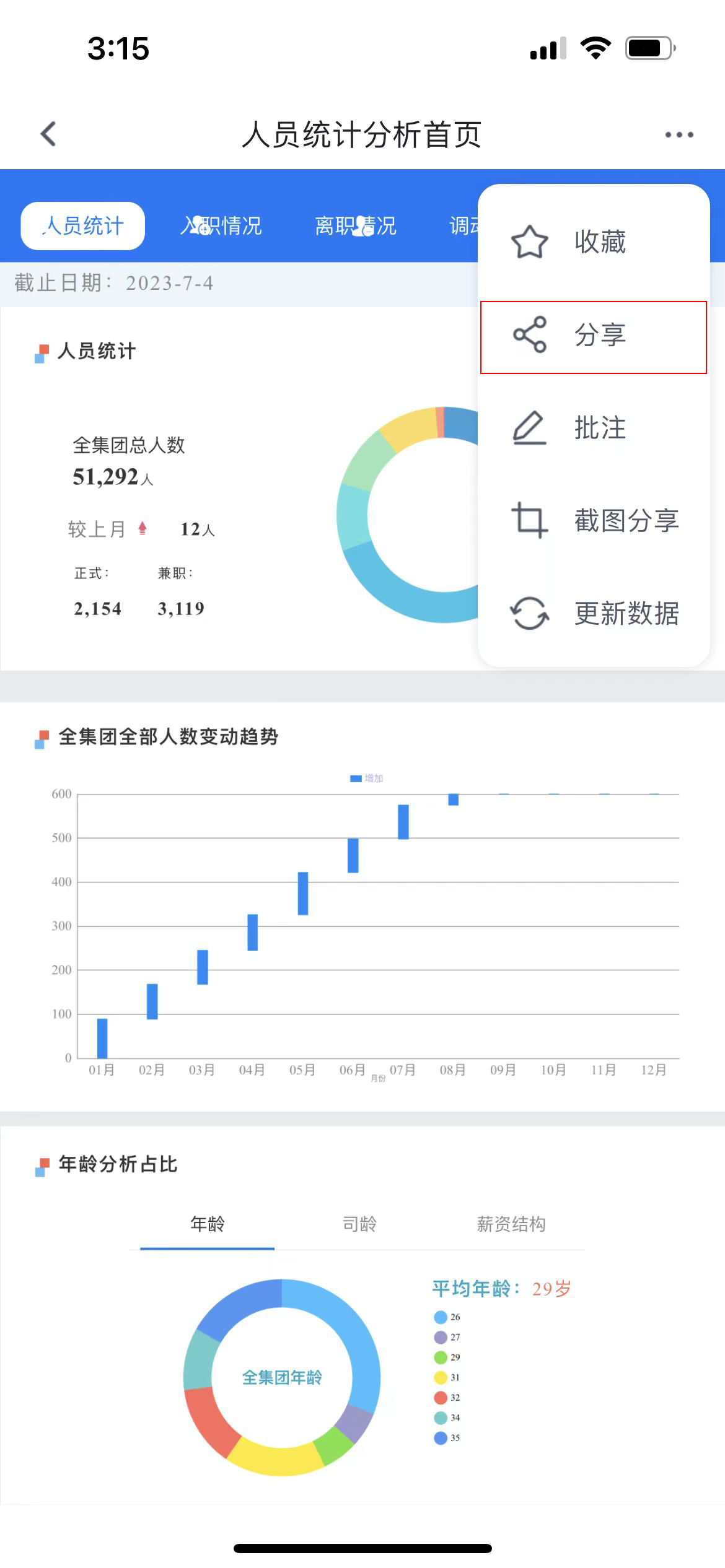
Task: Select 截图分享 screenshot share option
Action: [594, 521]
